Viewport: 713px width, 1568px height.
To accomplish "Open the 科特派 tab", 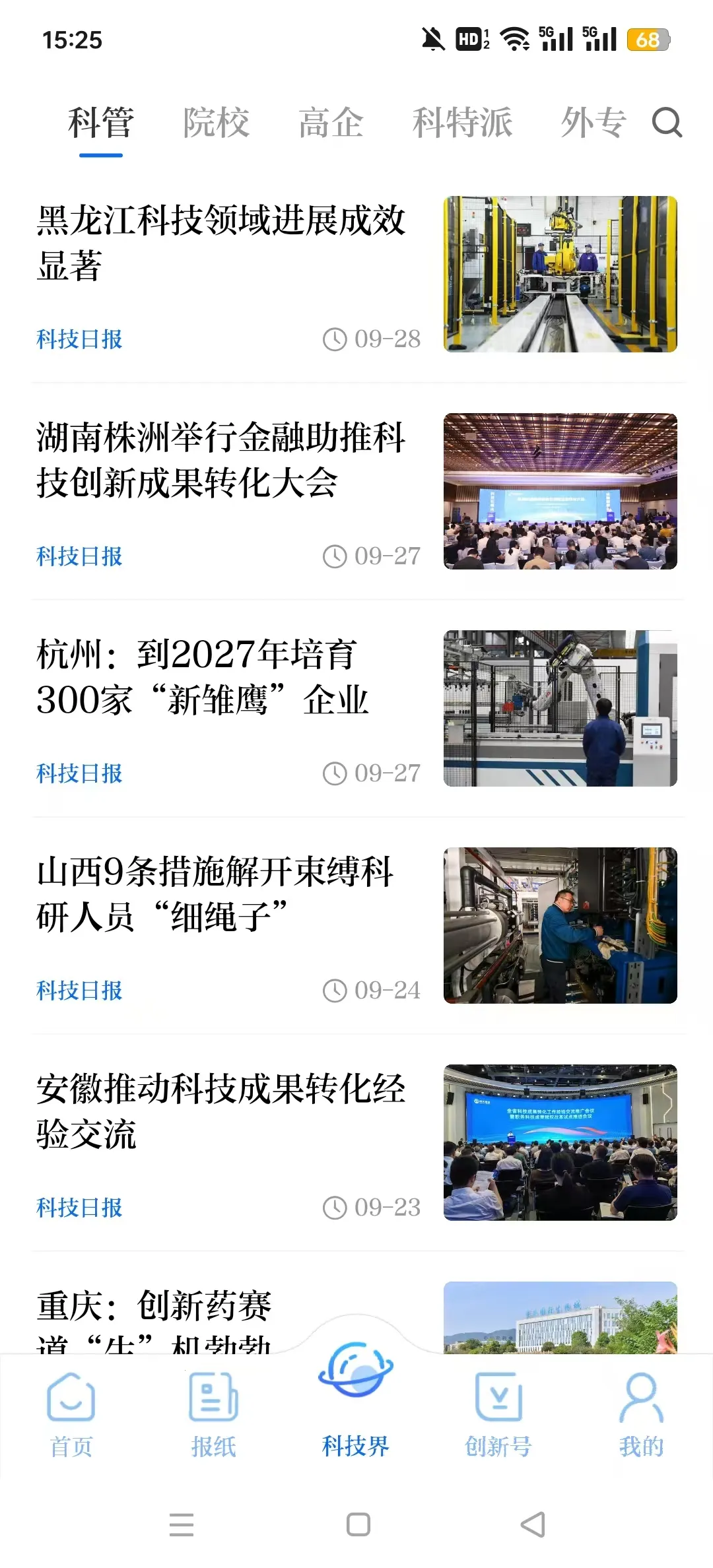I will click(x=463, y=122).
